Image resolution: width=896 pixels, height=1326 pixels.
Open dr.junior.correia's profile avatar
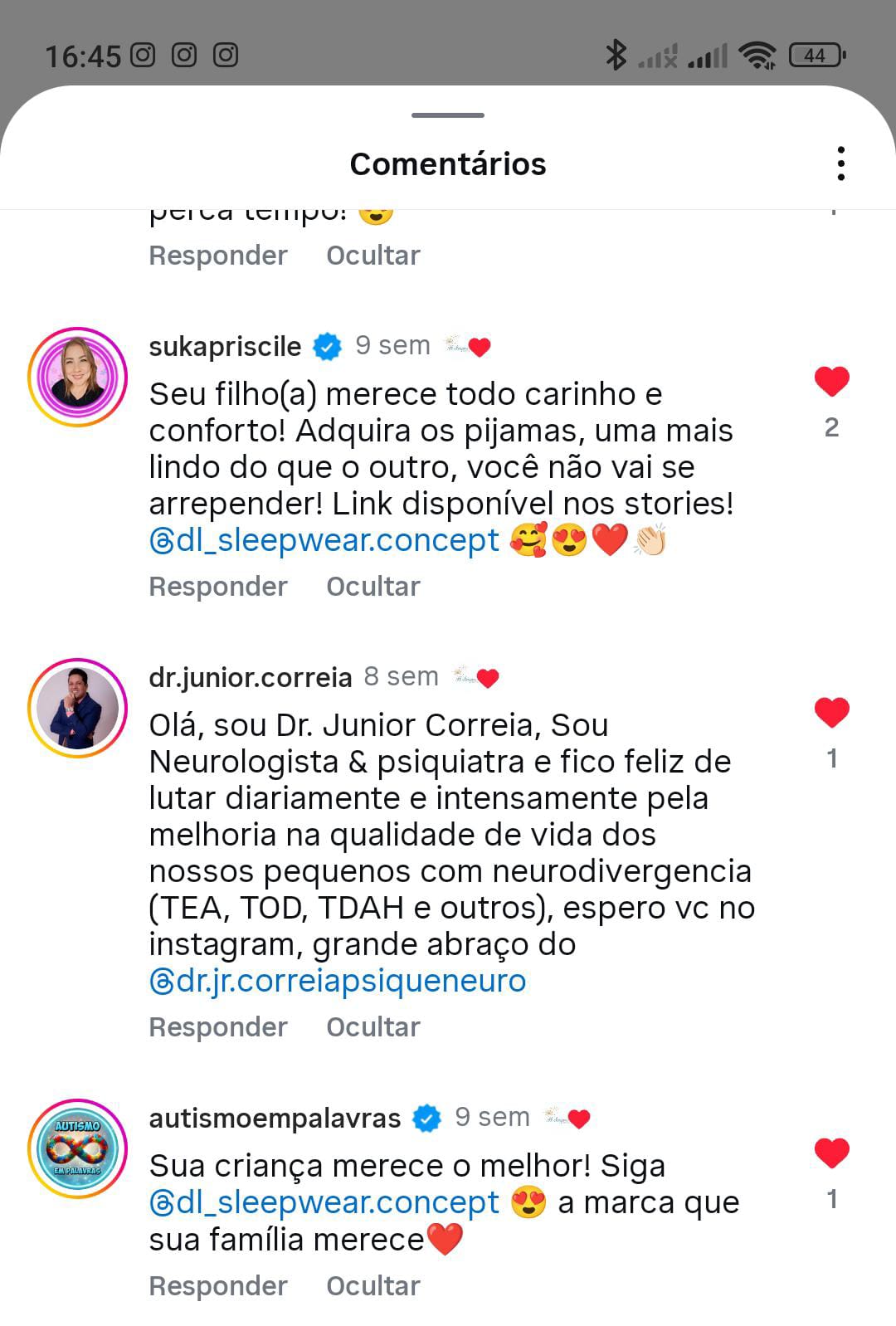77,709
